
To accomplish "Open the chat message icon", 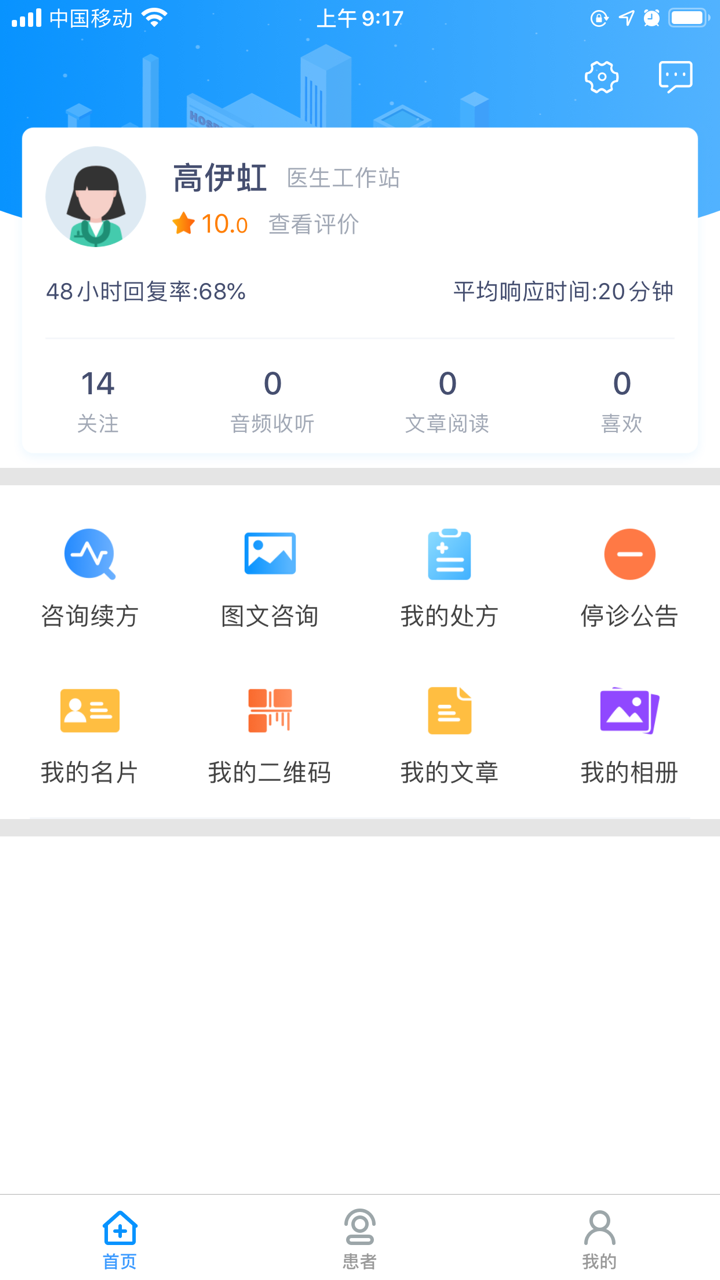I will (x=675, y=76).
